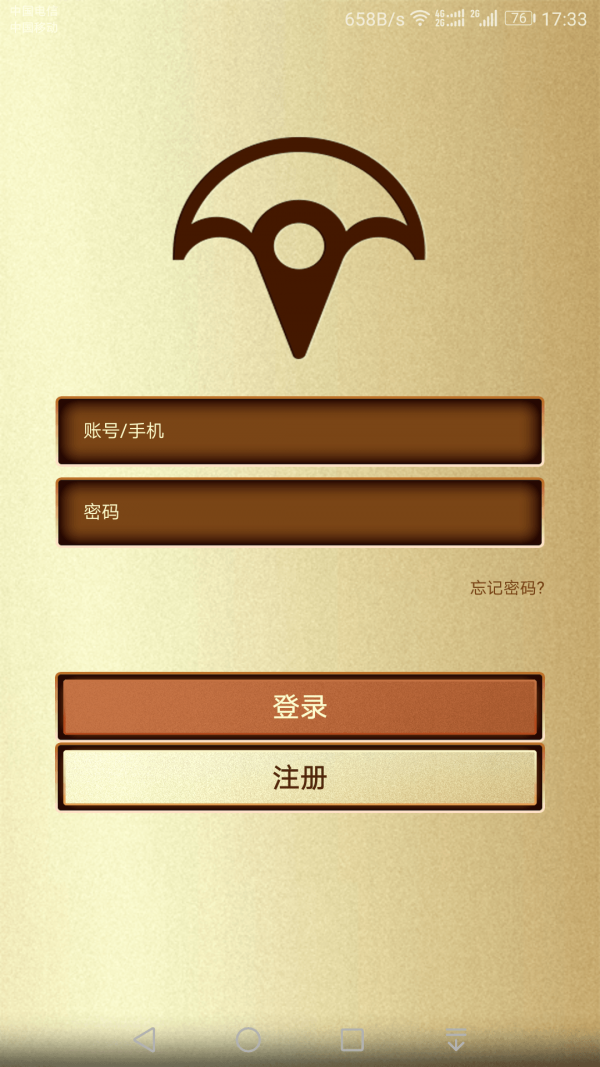Viewport: 600px width, 1067px height.
Task: Open the recent apps square button
Action: coord(352,1039)
